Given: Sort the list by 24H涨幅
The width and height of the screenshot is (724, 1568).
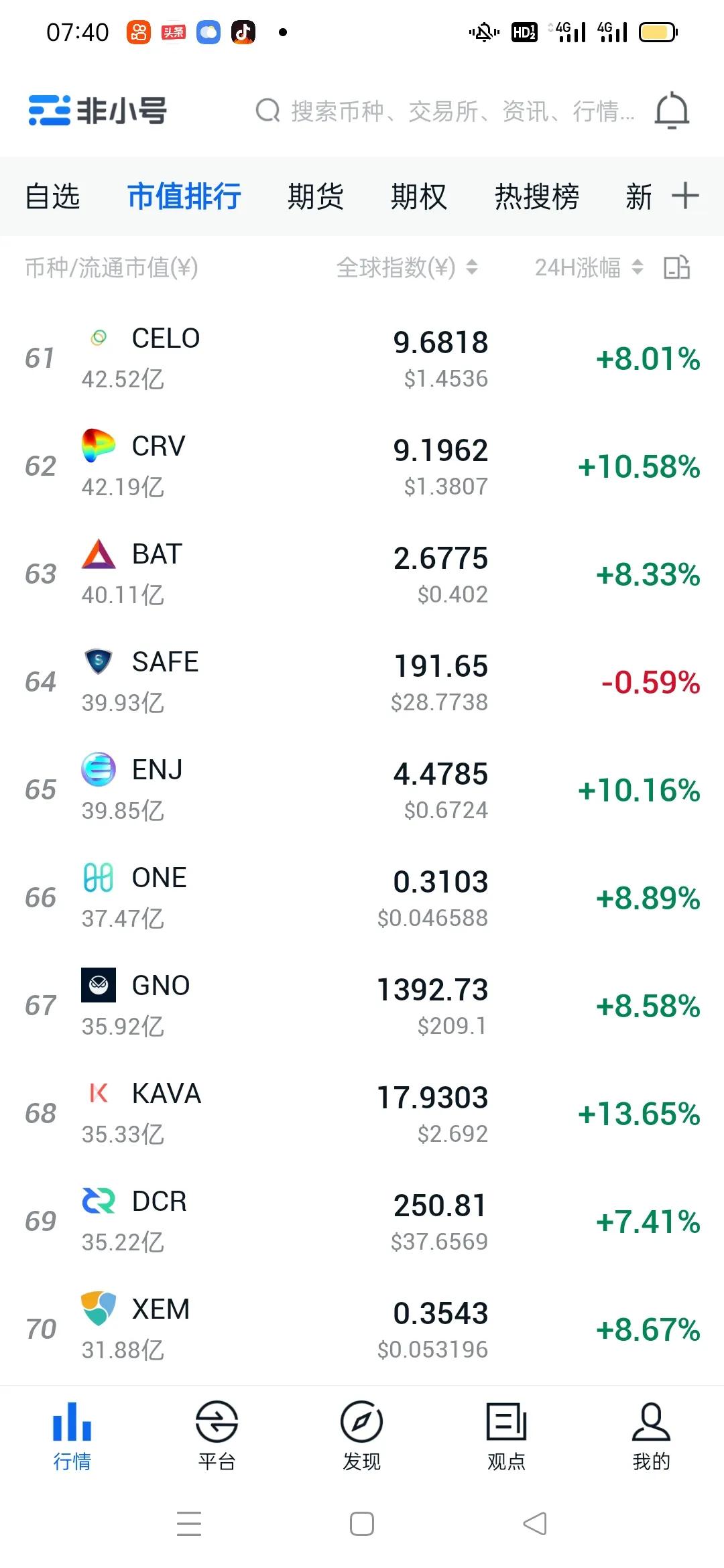Looking at the screenshot, I should pyautogui.click(x=588, y=268).
